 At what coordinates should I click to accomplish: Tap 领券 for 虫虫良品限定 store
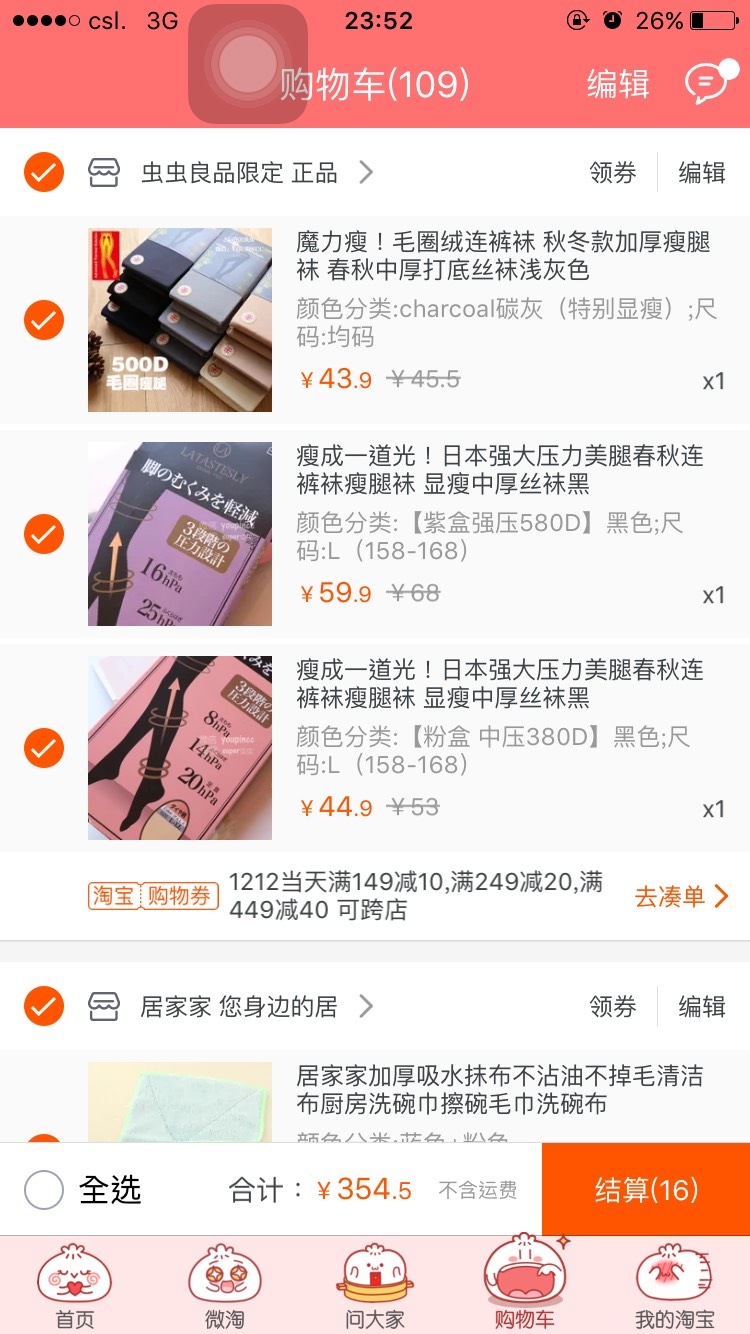point(613,173)
